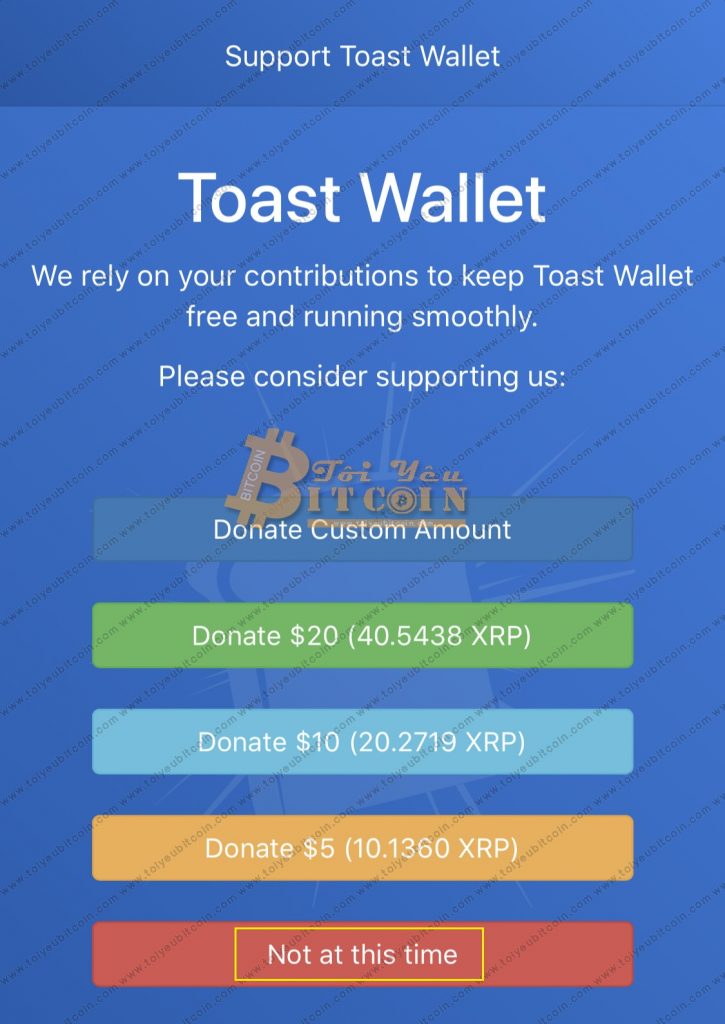Tap the orange $5 donation button
This screenshot has height=1024, width=725.
[362, 848]
